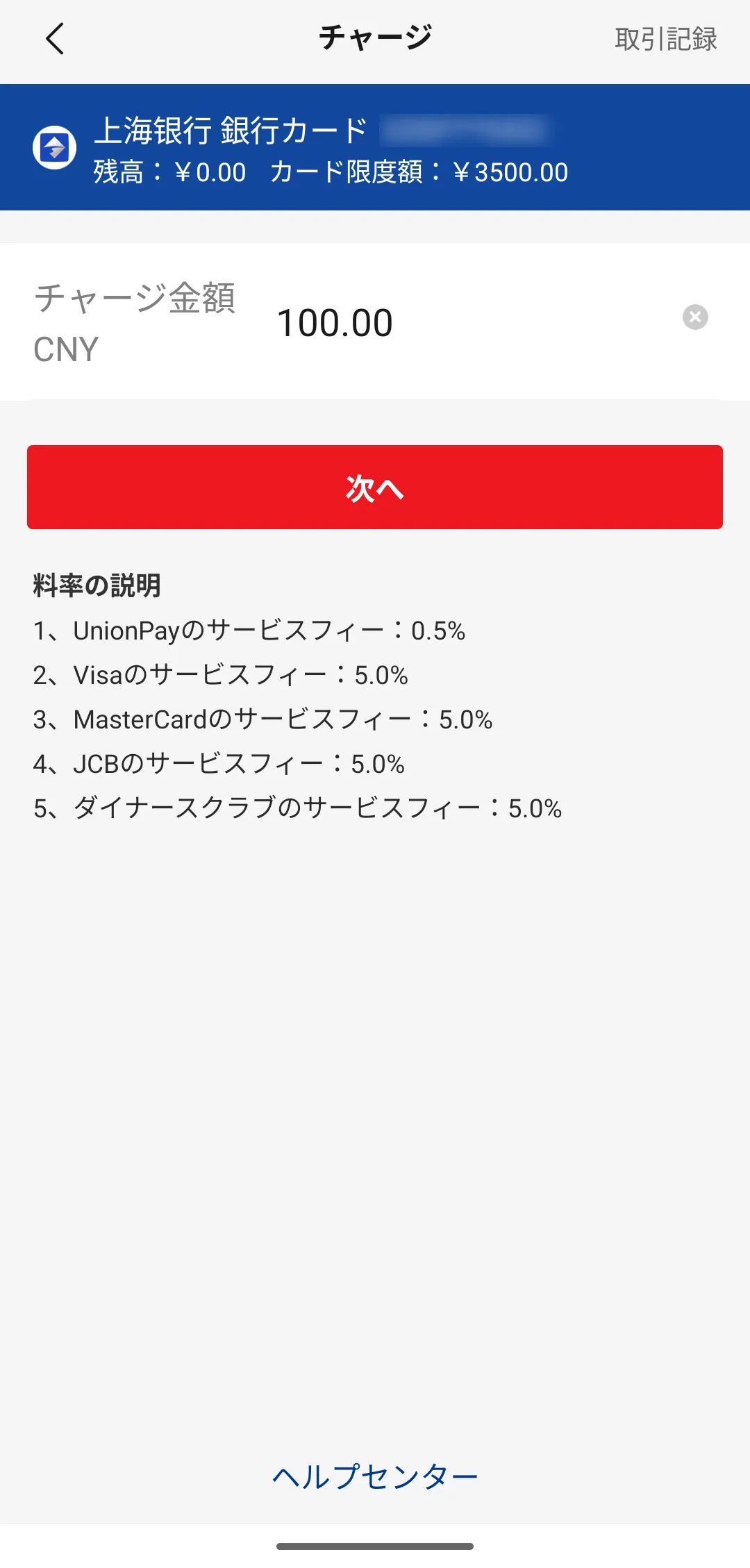
Task: Clear the entered amount 100.00
Action: (694, 317)
